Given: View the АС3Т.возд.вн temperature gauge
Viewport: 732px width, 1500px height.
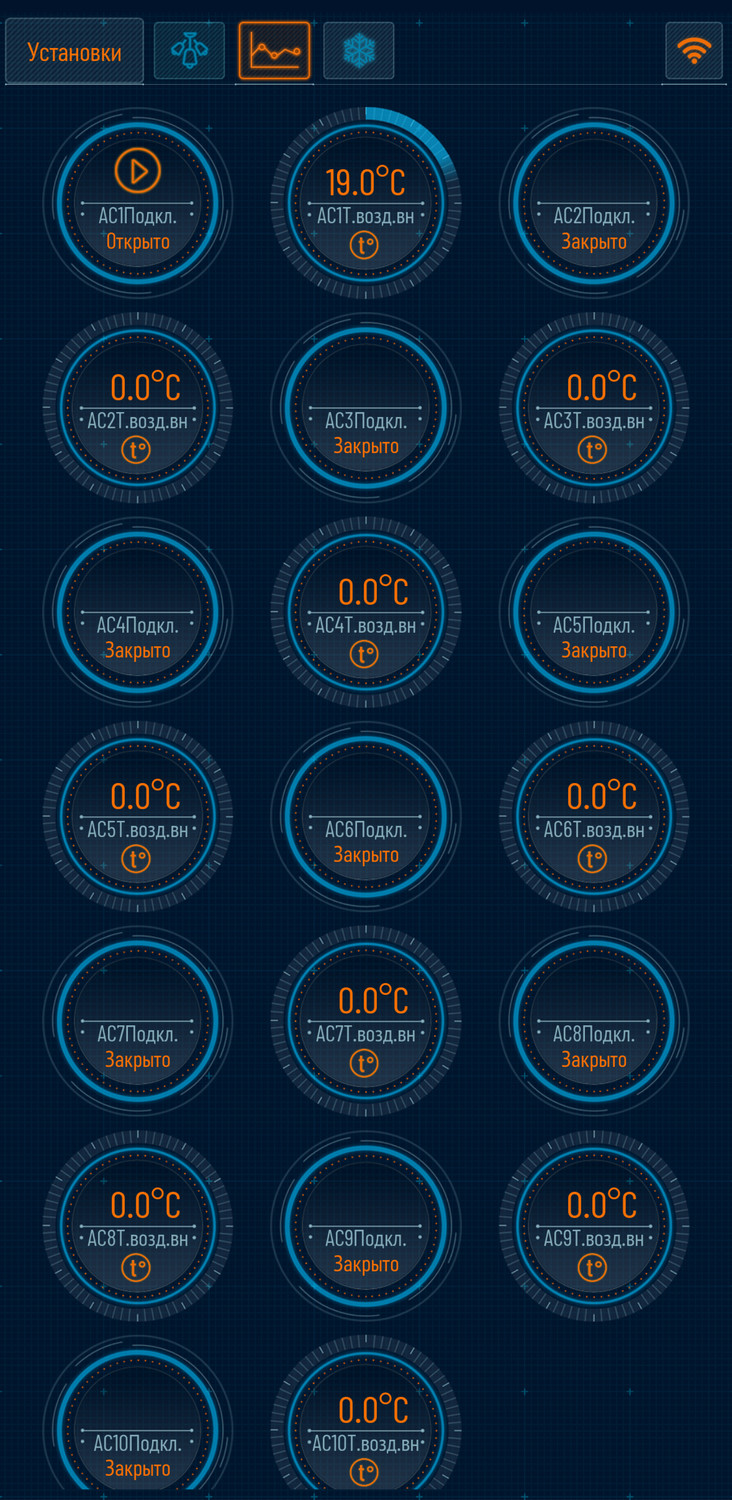Looking at the screenshot, I should coord(594,408).
